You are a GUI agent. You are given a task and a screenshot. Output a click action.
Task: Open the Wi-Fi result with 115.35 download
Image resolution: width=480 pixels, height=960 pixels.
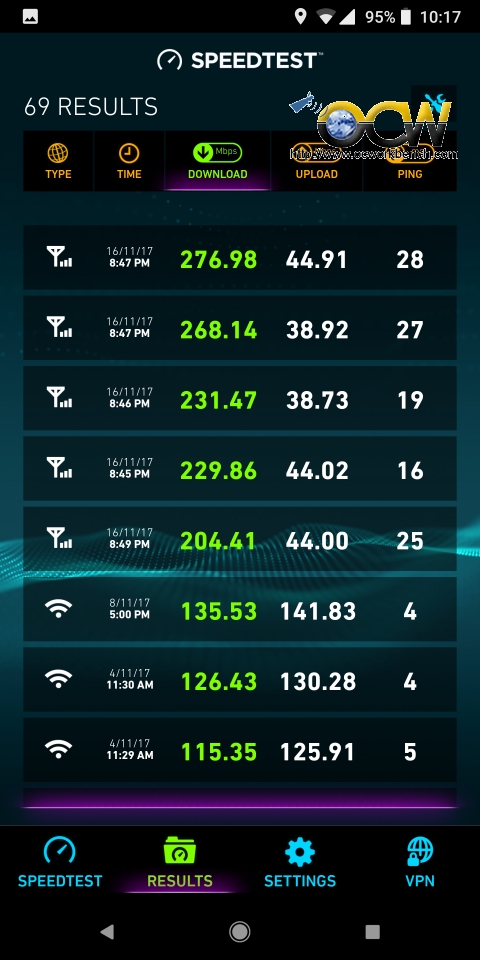coord(240,751)
